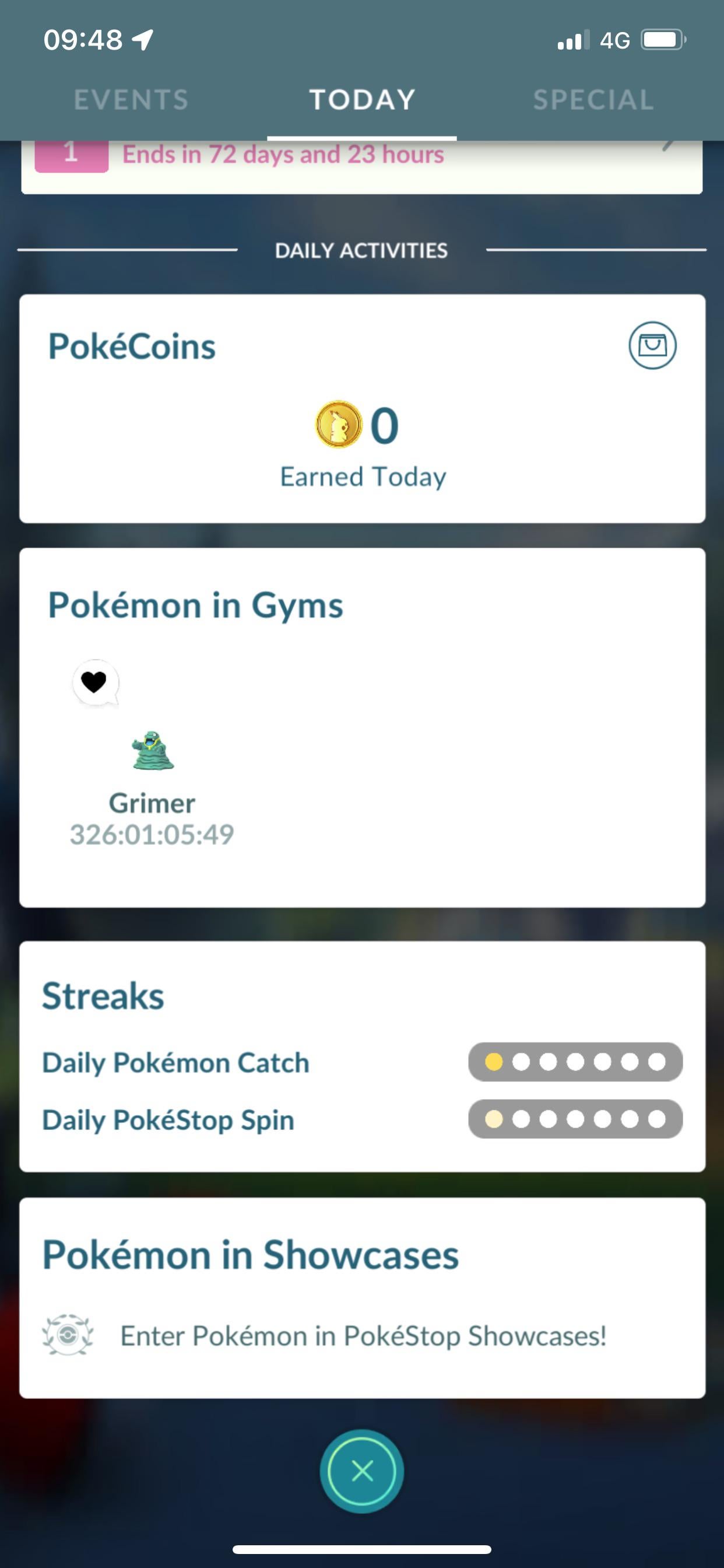
Task: Switch to the Events tab
Action: point(131,100)
